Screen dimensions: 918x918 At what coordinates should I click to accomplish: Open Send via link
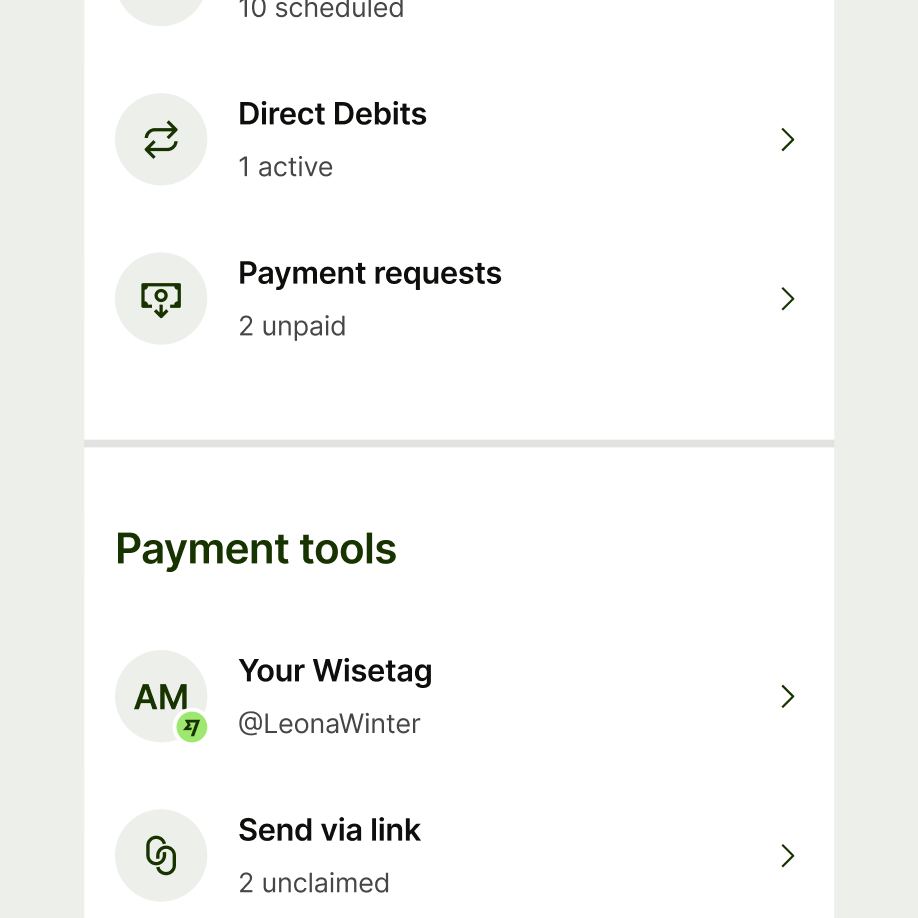tap(458, 855)
